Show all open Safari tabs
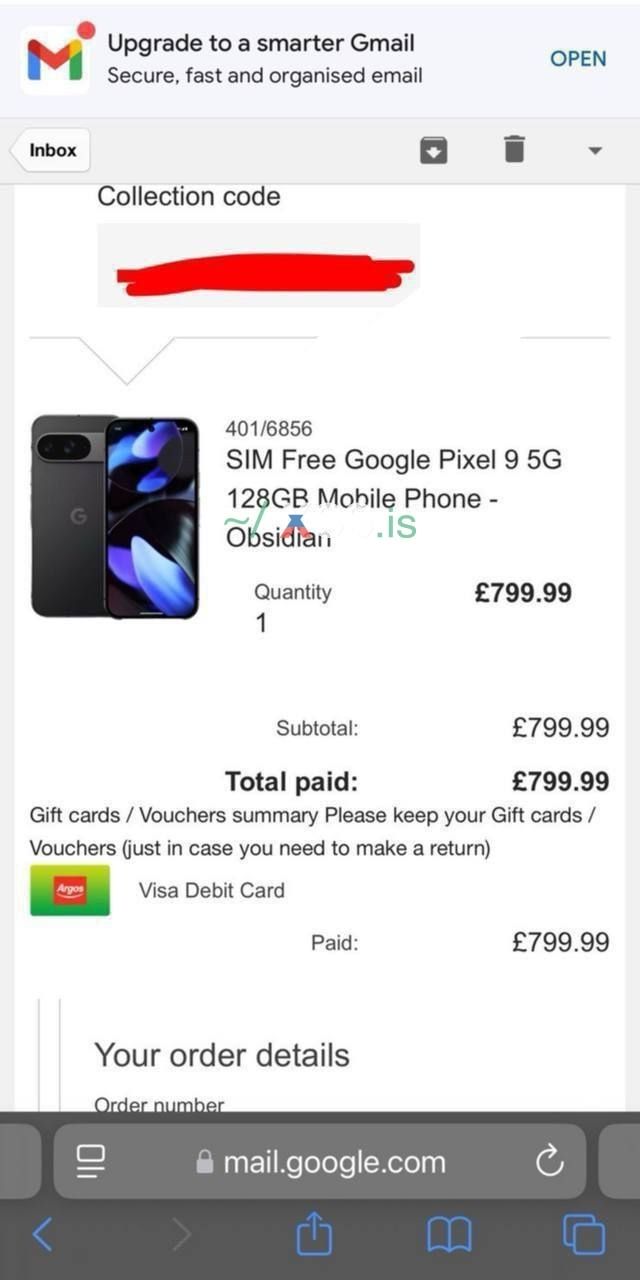The width and height of the screenshot is (640, 1280). 583,1235
